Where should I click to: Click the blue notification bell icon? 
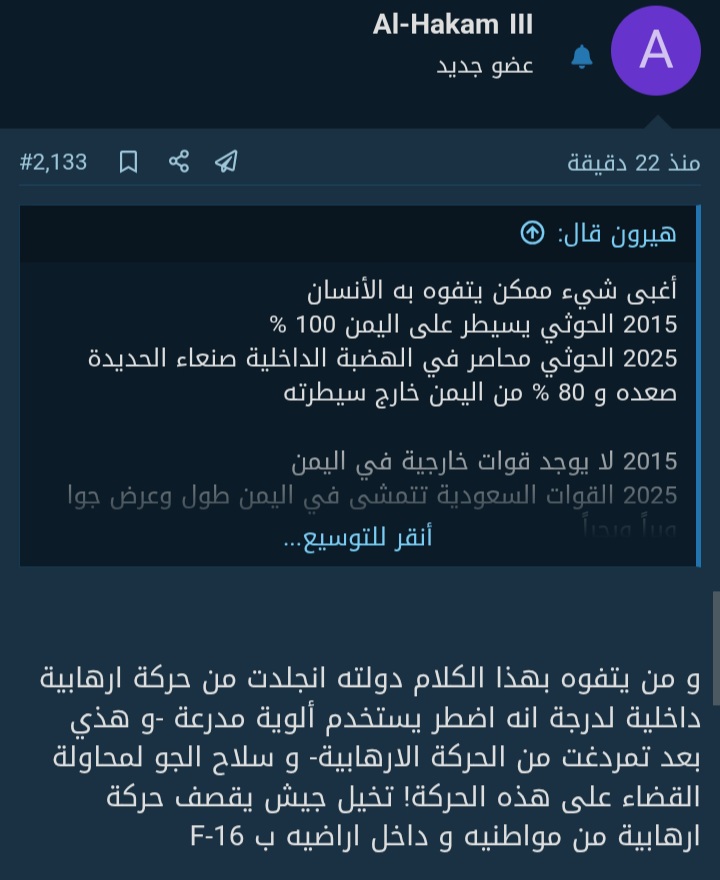pos(583,57)
